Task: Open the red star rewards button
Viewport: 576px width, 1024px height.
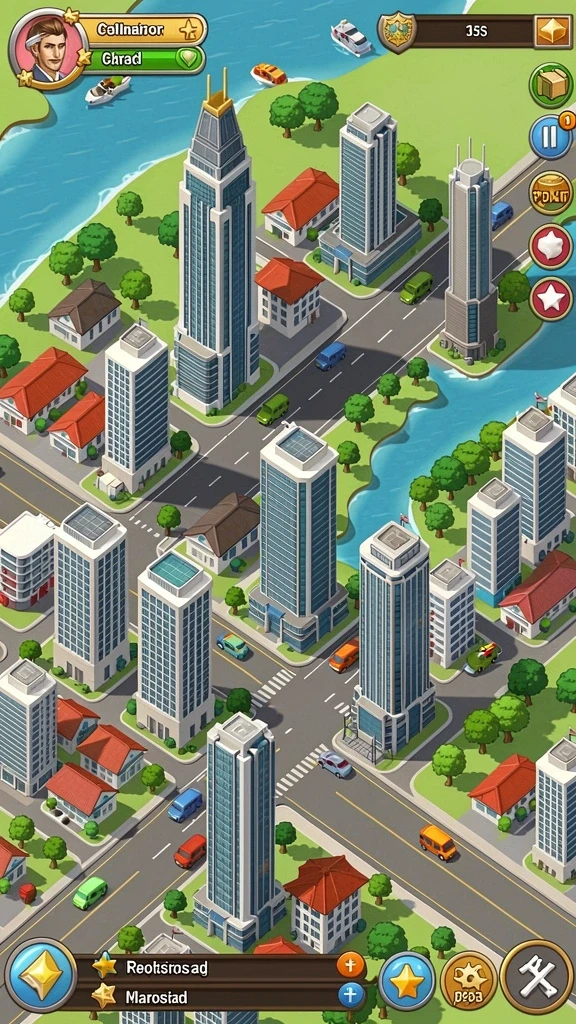Action: coord(551,298)
